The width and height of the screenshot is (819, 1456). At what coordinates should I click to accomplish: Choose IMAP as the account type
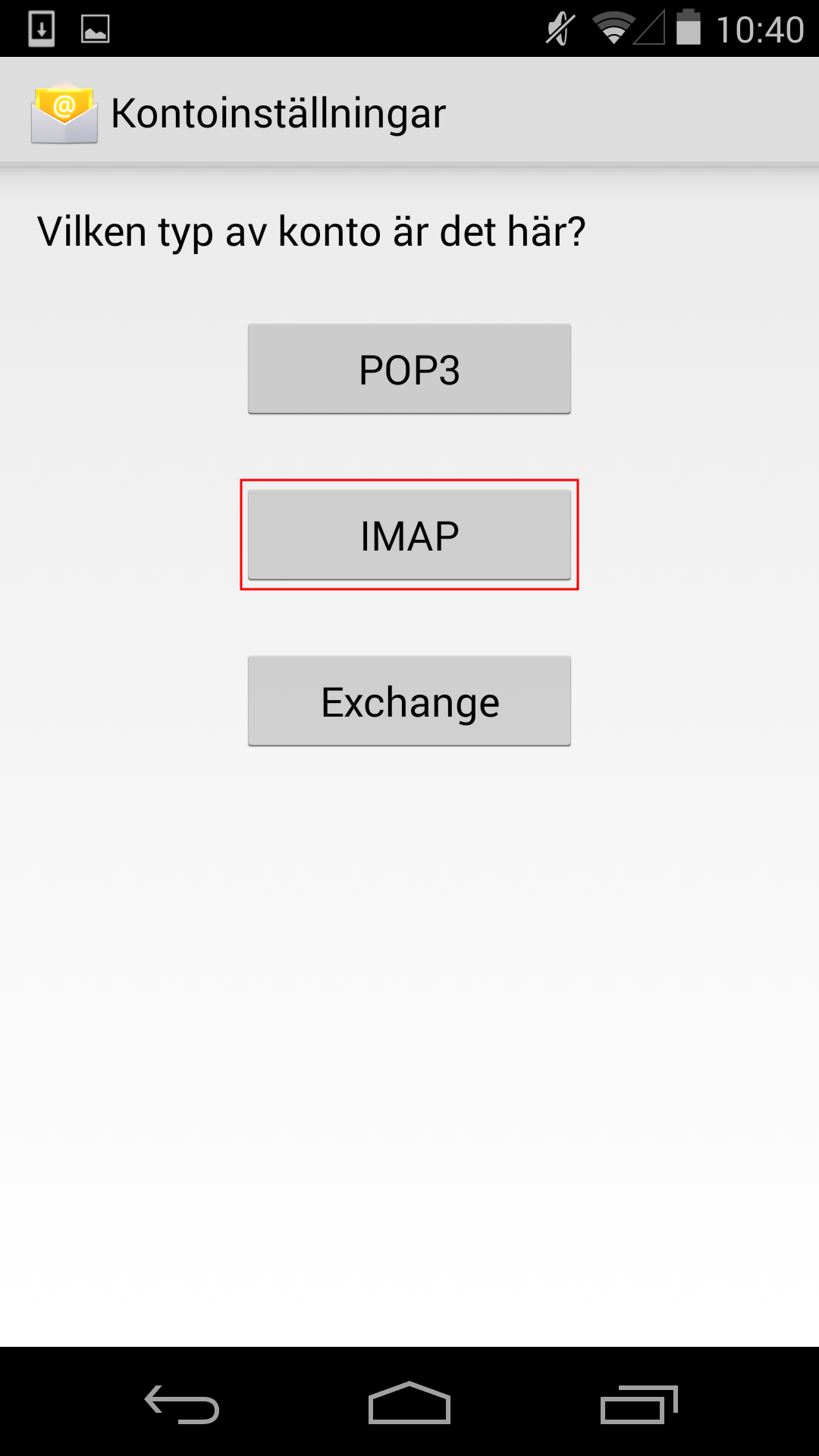pos(409,535)
